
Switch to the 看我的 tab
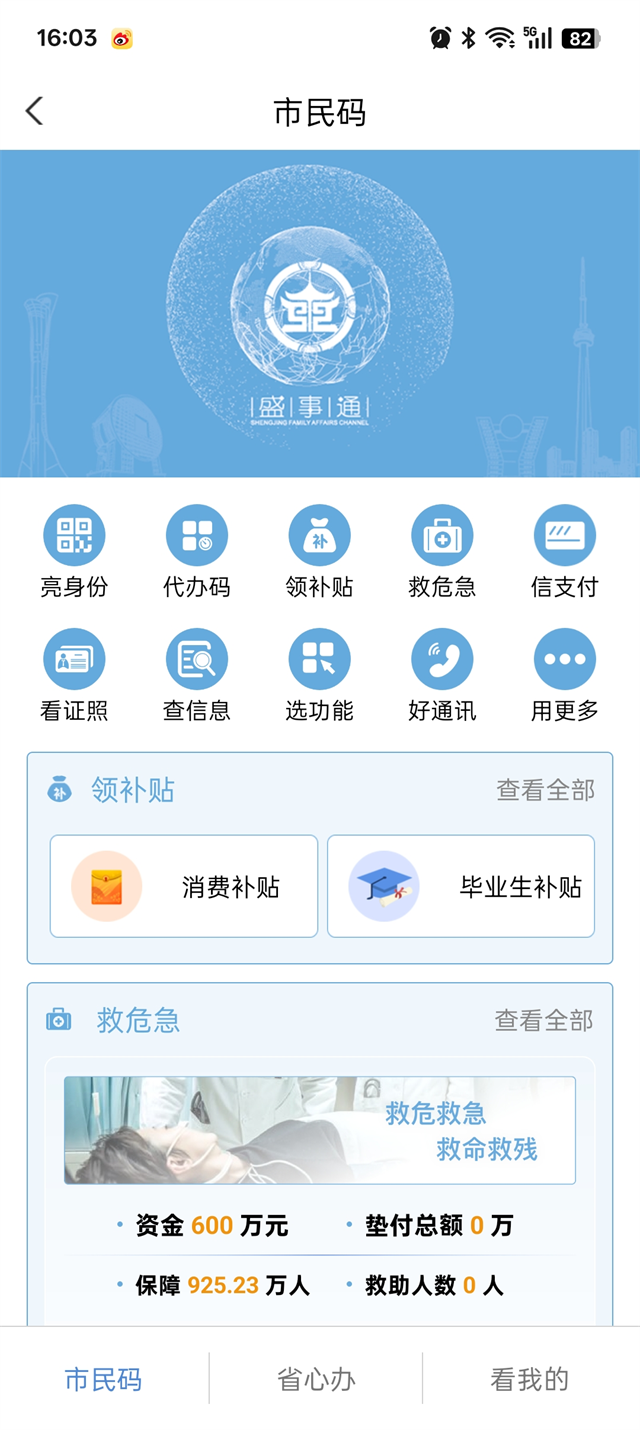pyautogui.click(x=529, y=1380)
